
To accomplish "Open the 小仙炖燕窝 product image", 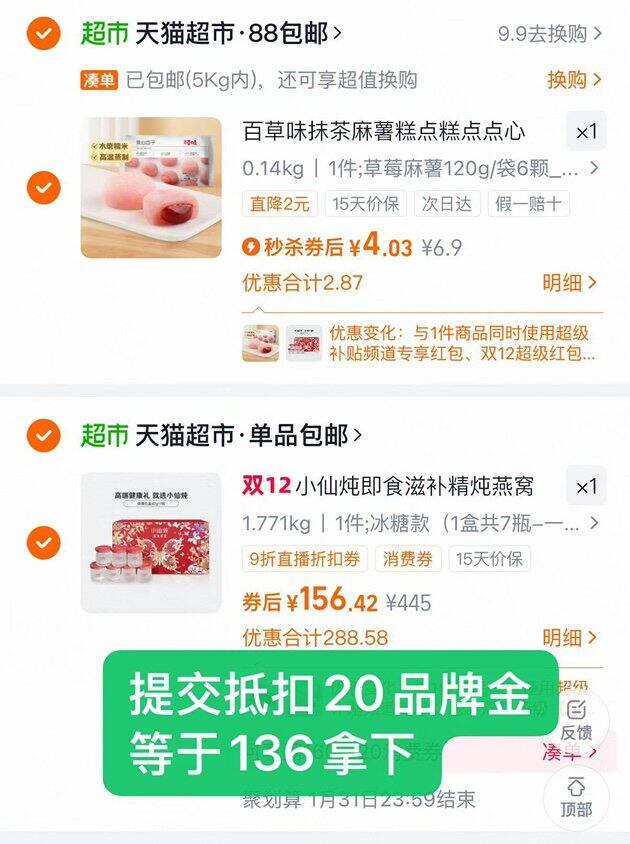I will pos(151,543).
